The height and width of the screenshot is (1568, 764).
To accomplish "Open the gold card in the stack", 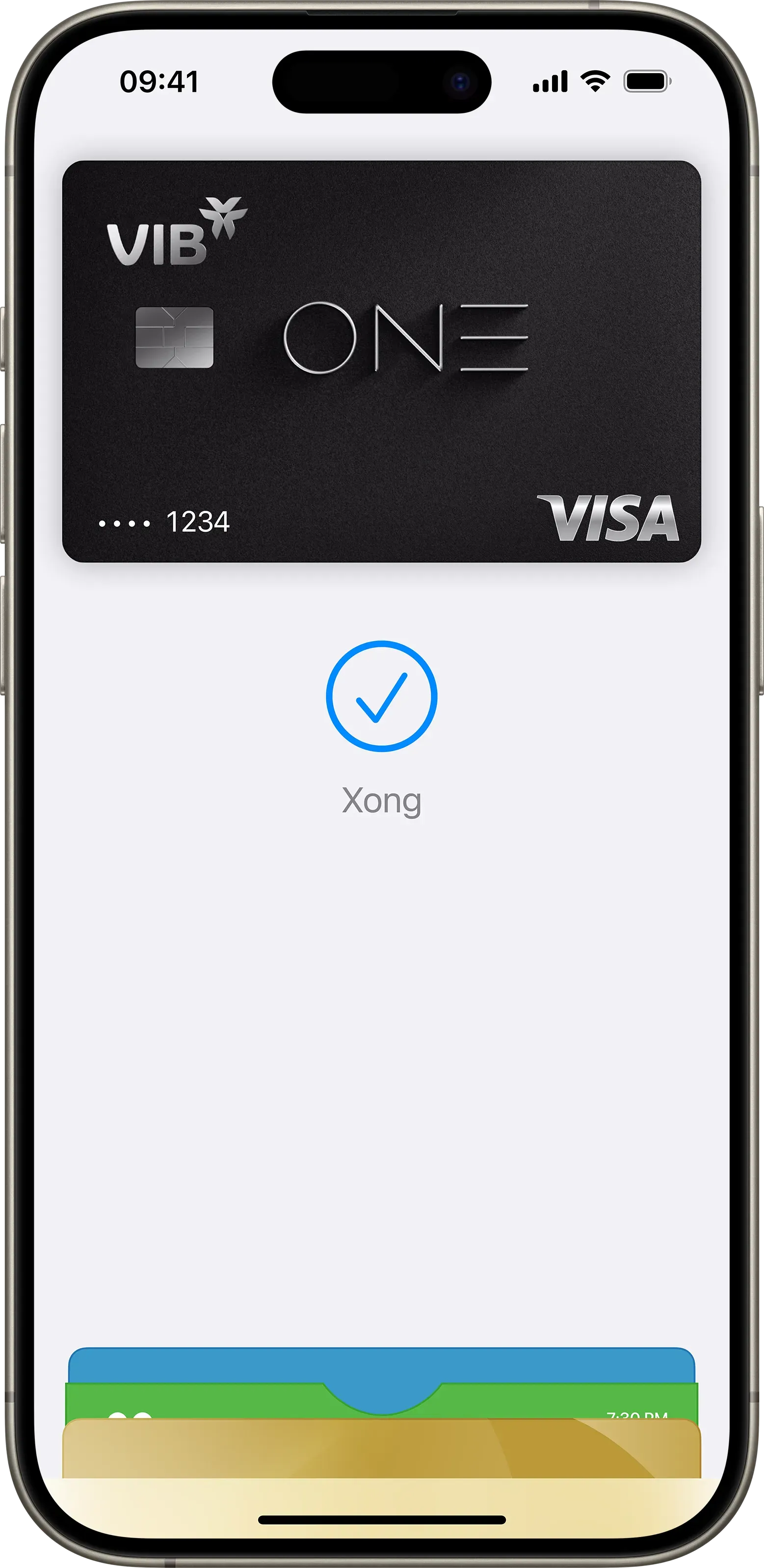I will click(x=381, y=1449).
